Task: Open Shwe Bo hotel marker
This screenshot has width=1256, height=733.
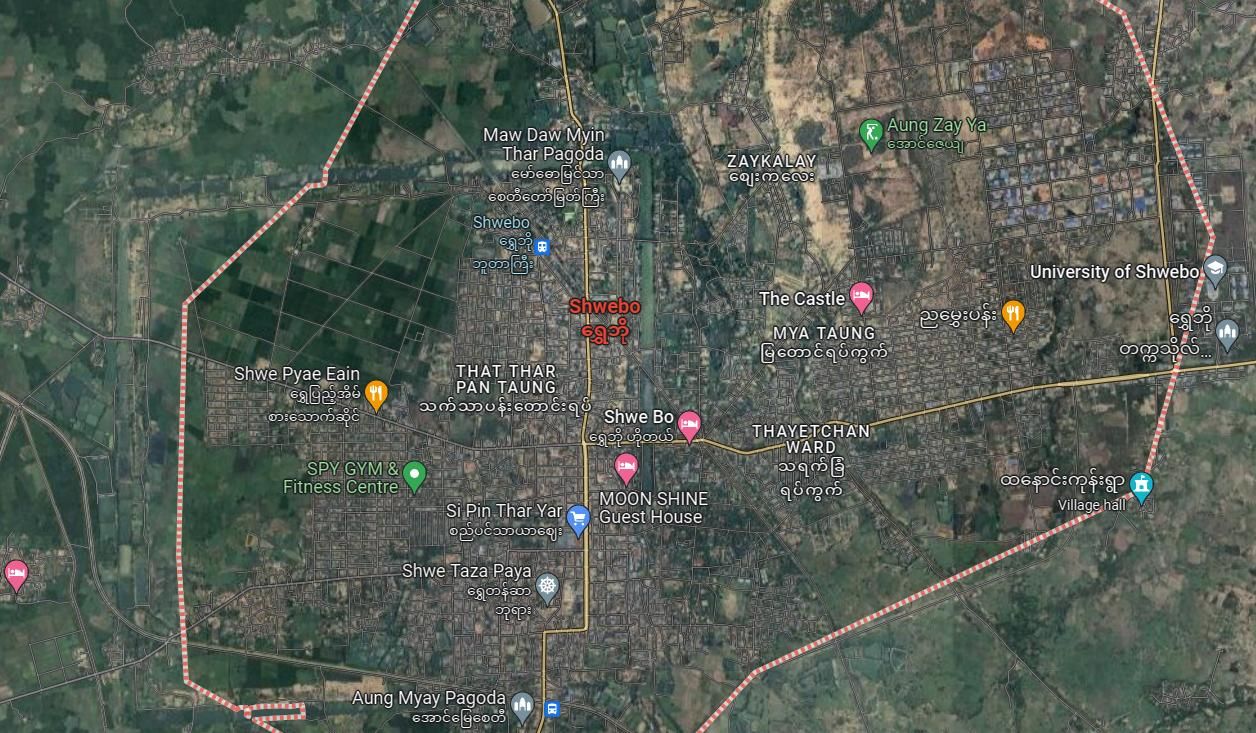Action: click(x=689, y=424)
